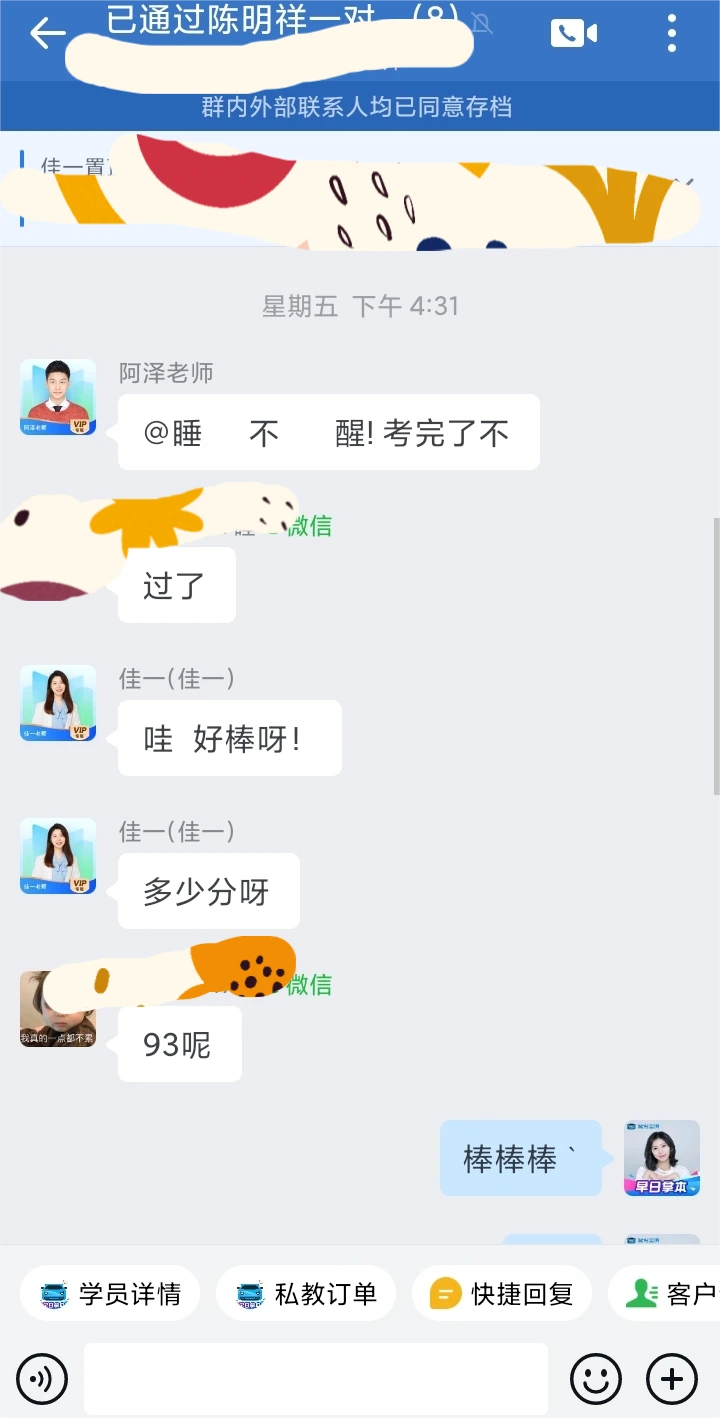
Task: Open 私教订单 shortcut
Action: [306, 1294]
